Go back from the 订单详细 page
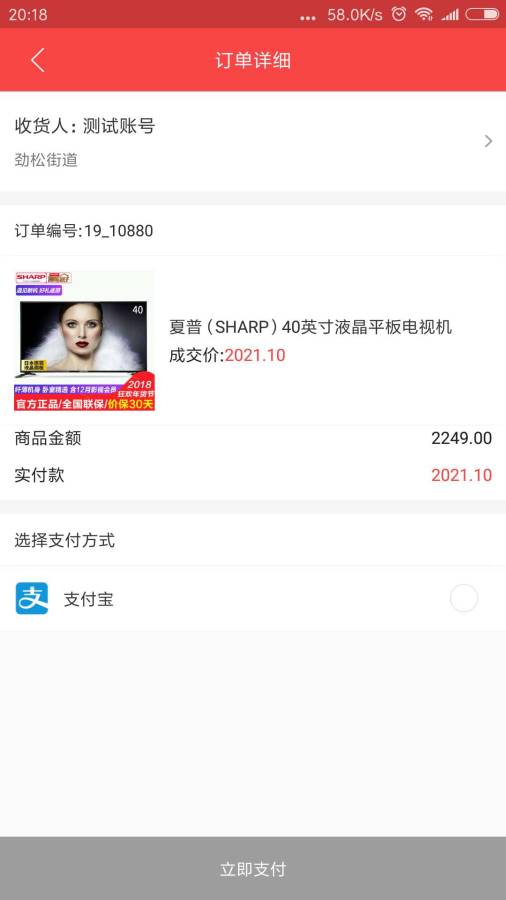 pos(38,60)
